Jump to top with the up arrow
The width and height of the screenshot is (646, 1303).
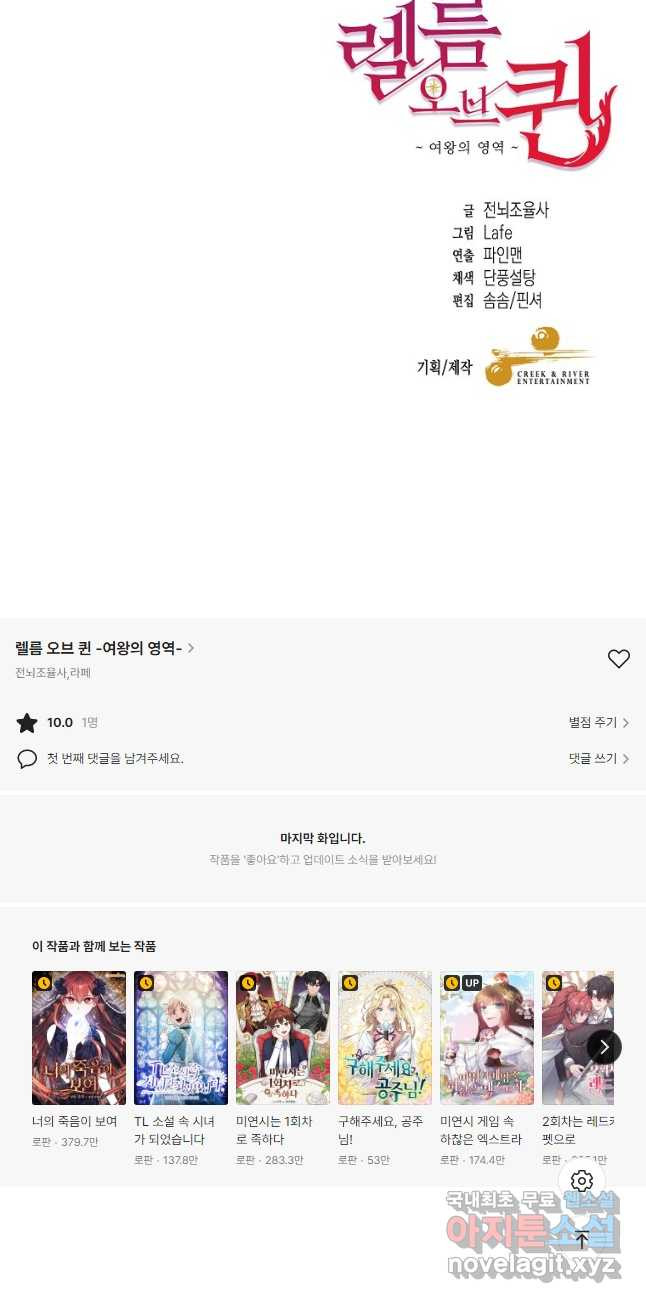point(582,1239)
